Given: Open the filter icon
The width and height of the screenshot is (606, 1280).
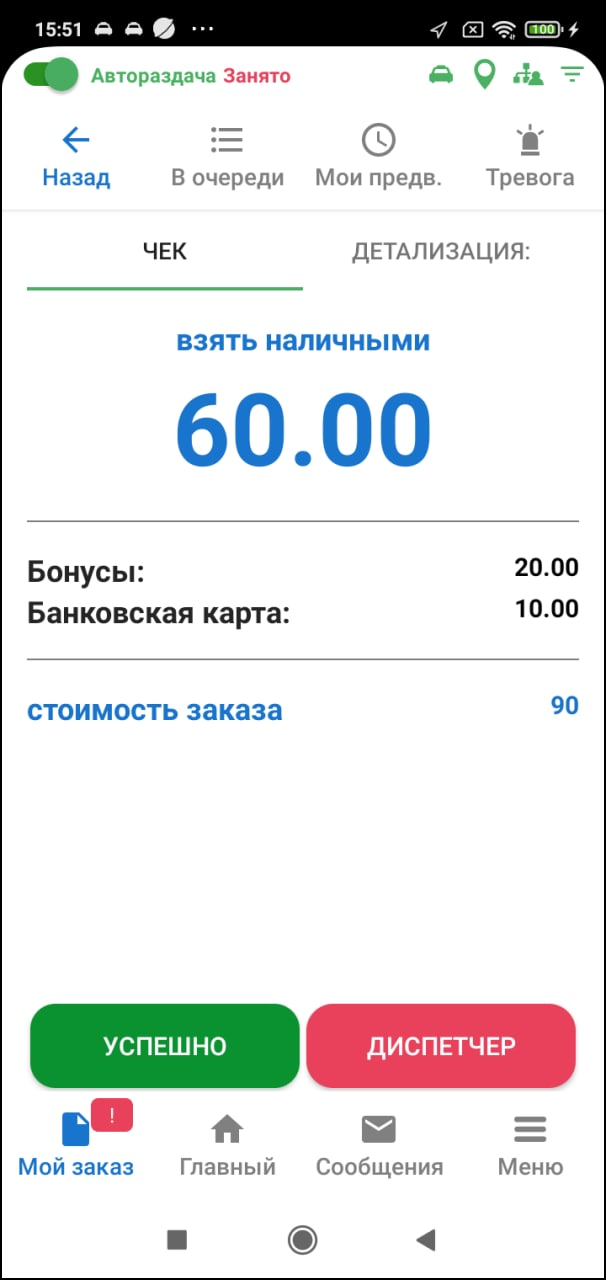Looking at the screenshot, I should coord(572,75).
